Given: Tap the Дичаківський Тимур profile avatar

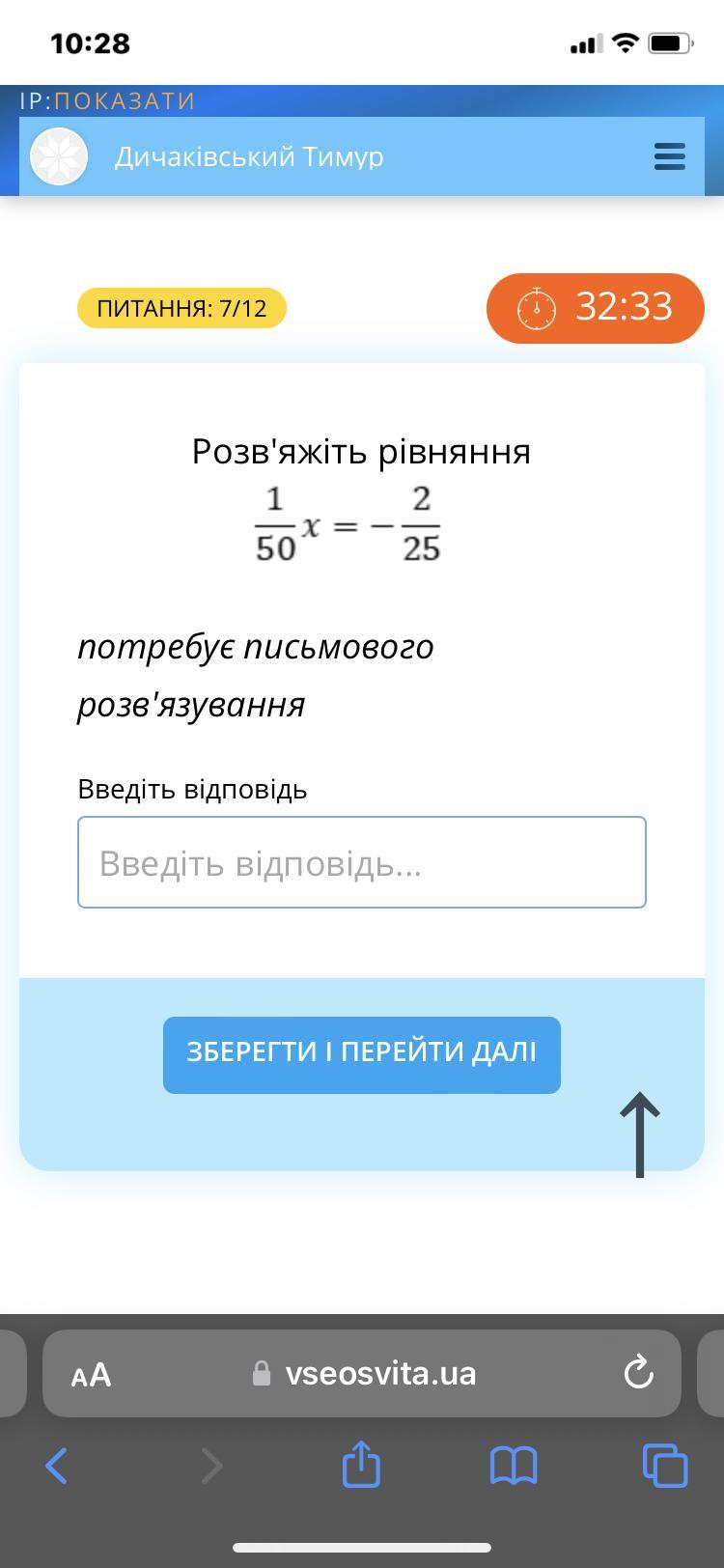Looking at the screenshot, I should coord(59,156).
